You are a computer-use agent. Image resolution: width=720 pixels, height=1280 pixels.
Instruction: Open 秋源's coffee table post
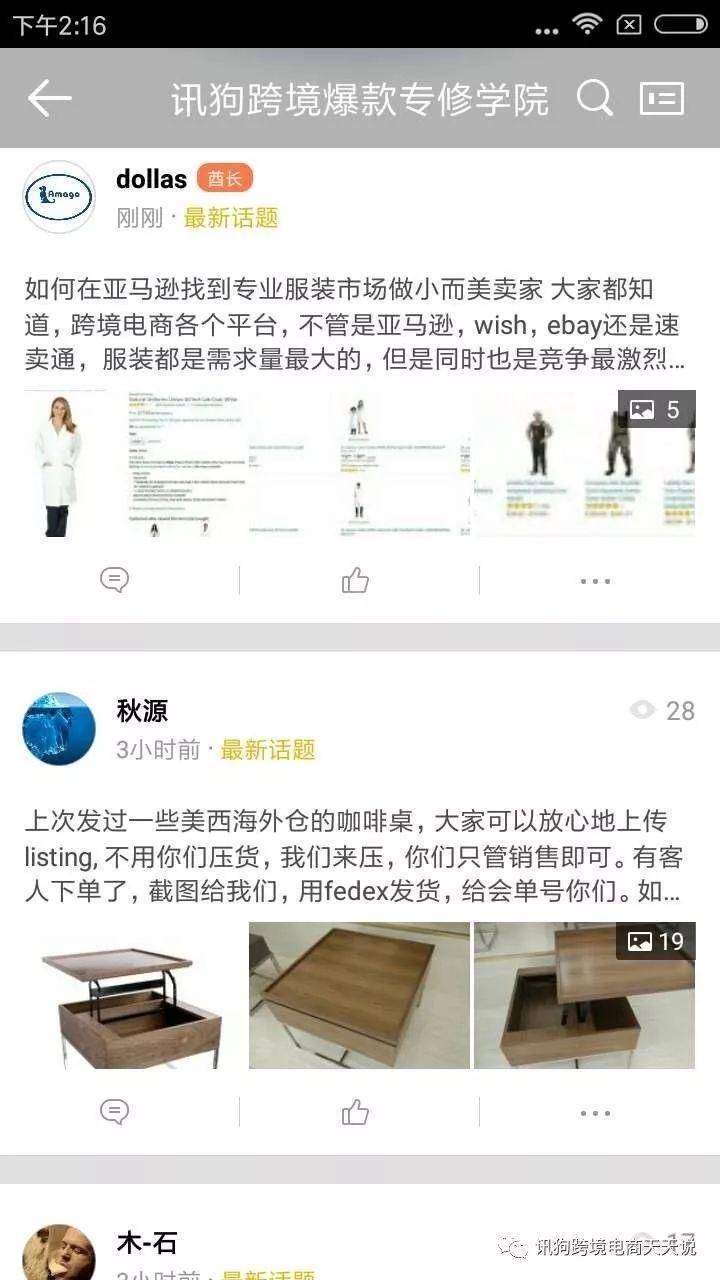coord(355,856)
